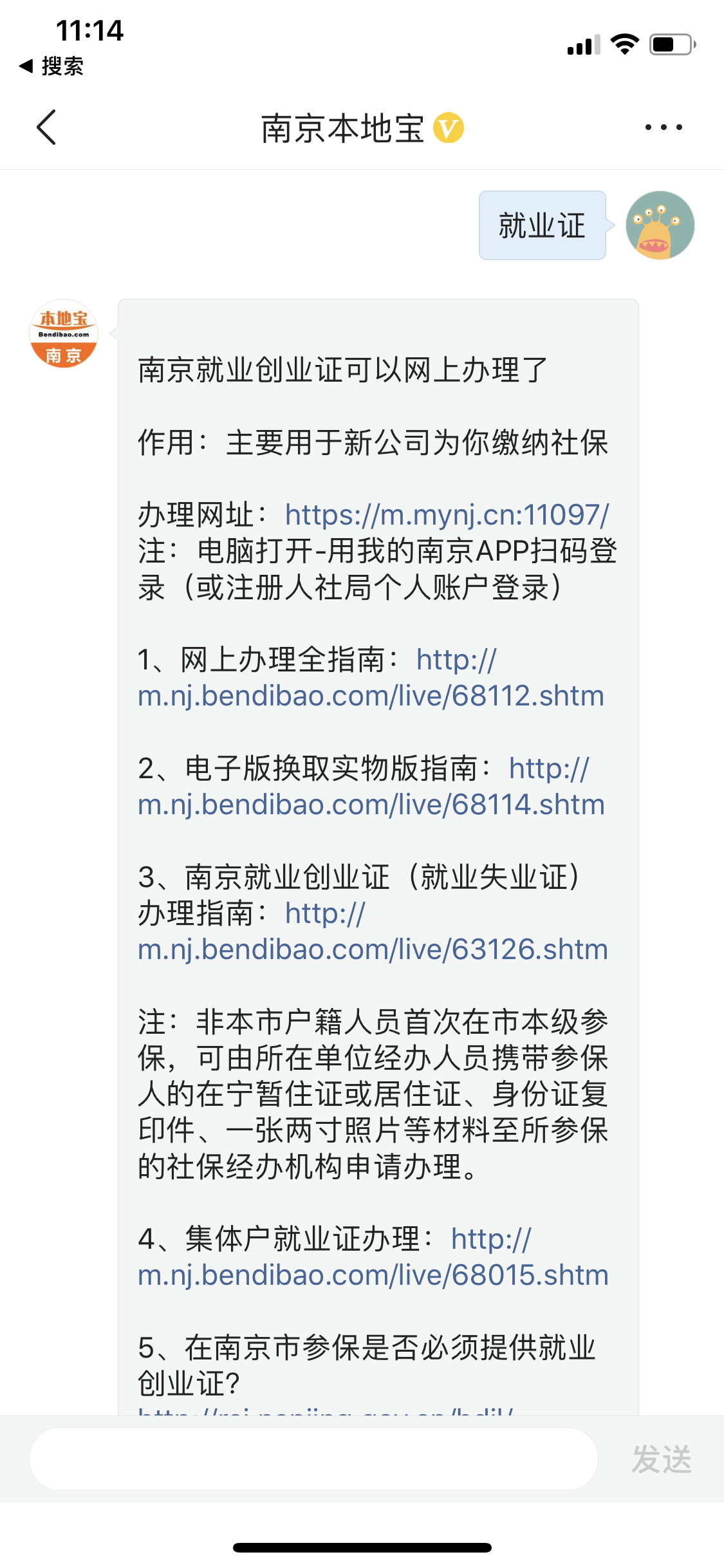The width and height of the screenshot is (724, 1568).
Task: Open the three-dot more options menu
Action: pyautogui.click(x=664, y=127)
